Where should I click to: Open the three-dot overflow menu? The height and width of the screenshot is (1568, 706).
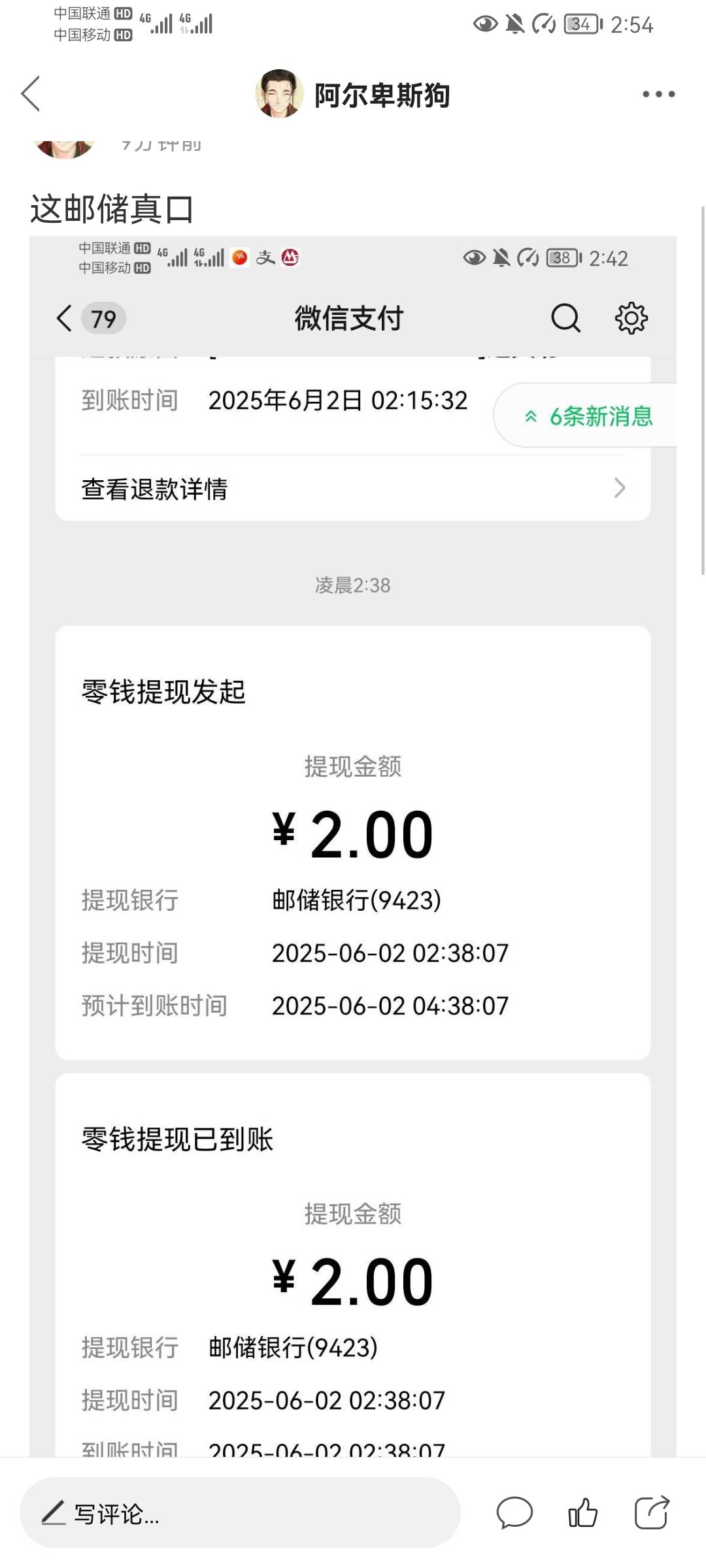[x=658, y=94]
